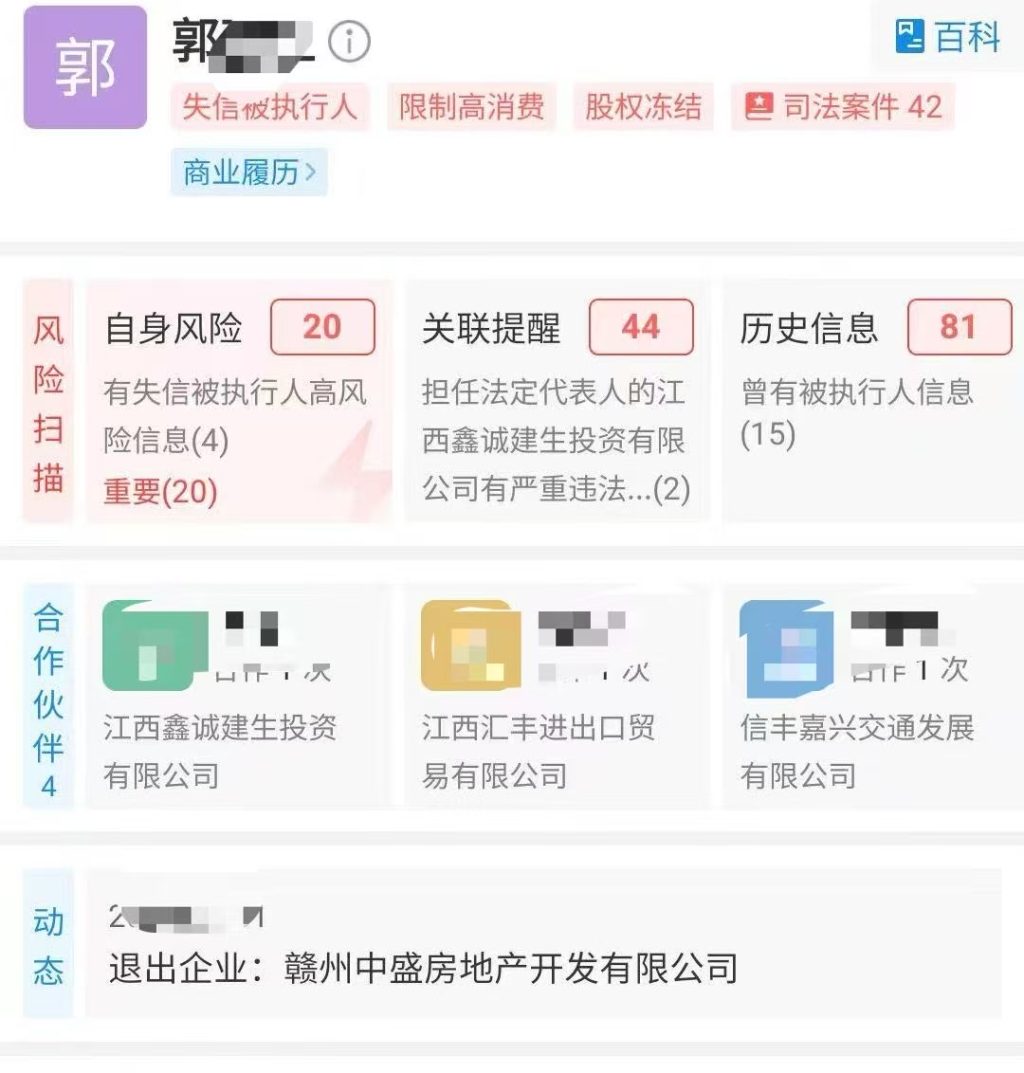Screen dimensions: 1024x1073
Task: Open 司法案件 42 cases
Action: (843, 107)
